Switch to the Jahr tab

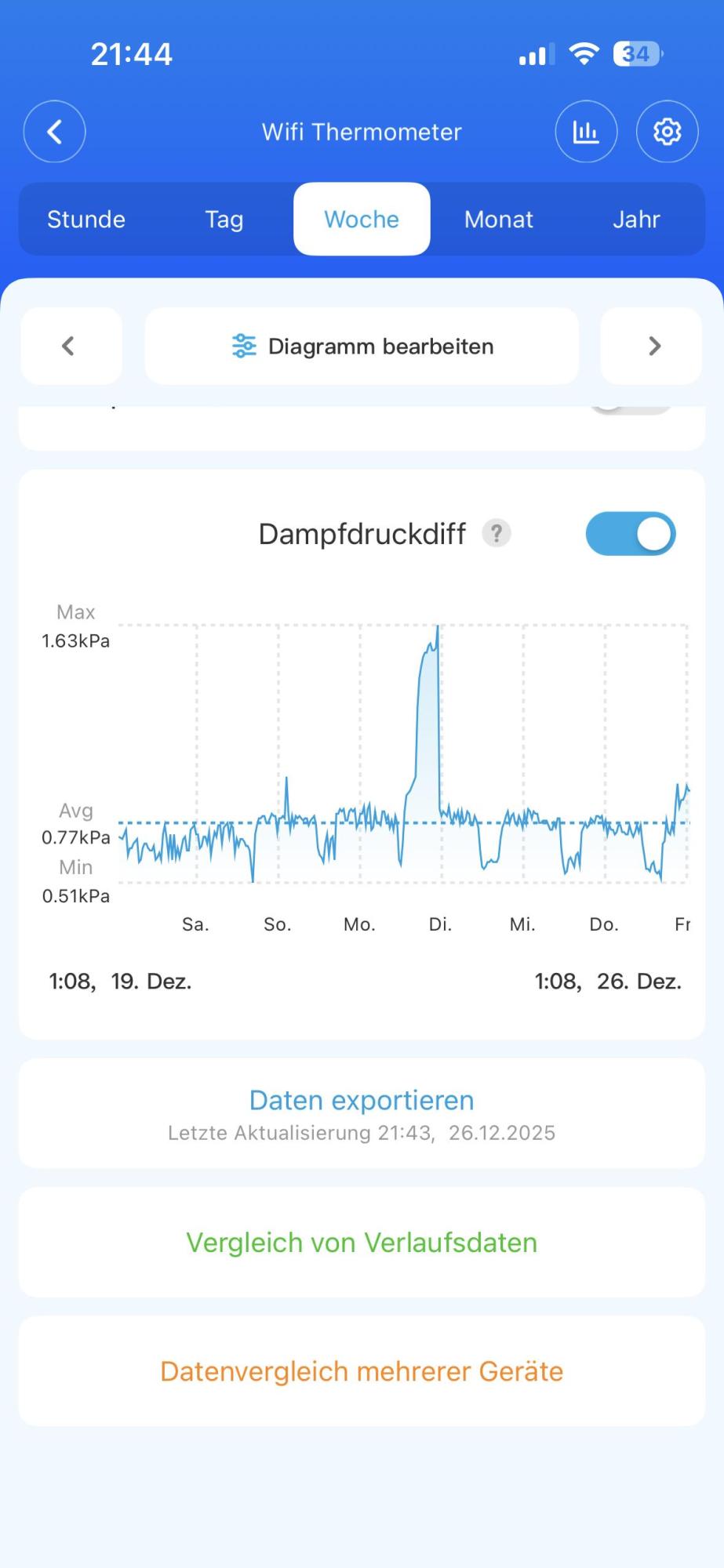pyautogui.click(x=636, y=220)
